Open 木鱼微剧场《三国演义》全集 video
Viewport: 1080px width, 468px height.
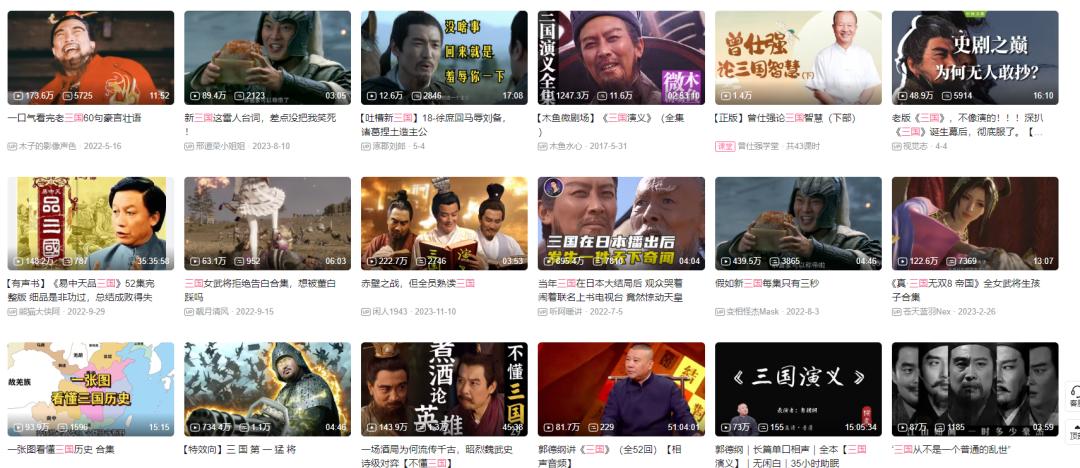(x=621, y=57)
